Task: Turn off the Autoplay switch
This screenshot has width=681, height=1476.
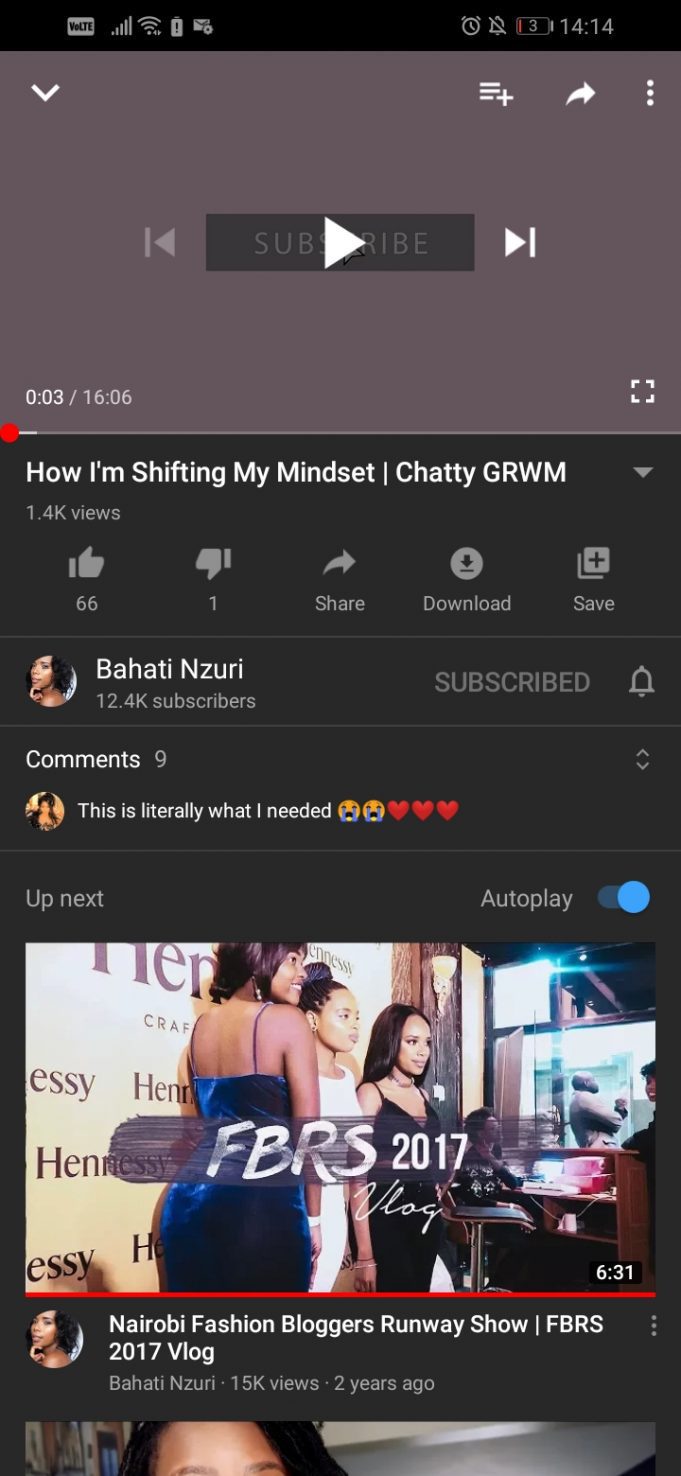Action: tap(624, 897)
